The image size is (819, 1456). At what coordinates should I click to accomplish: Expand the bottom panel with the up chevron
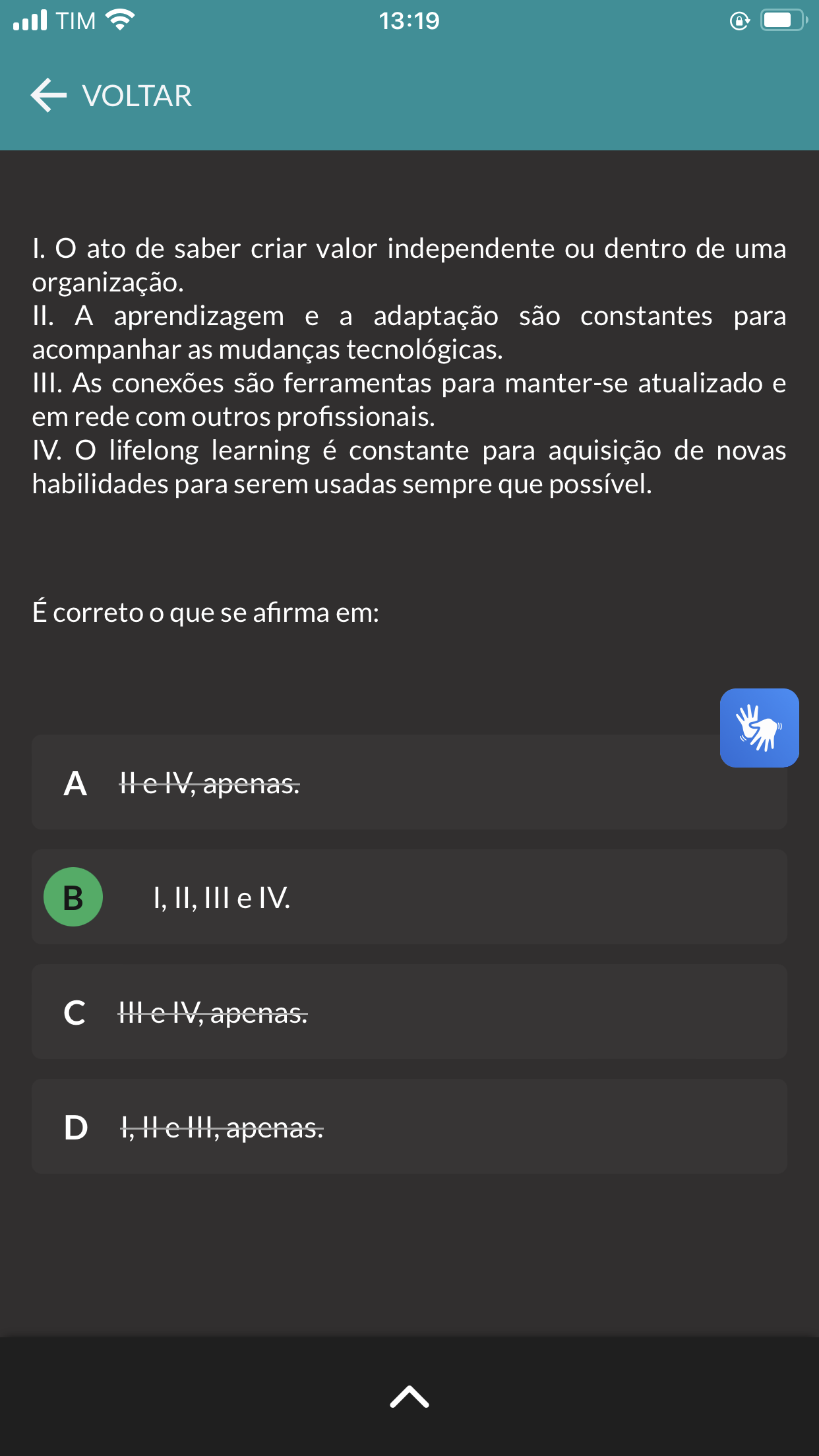pos(409,1397)
